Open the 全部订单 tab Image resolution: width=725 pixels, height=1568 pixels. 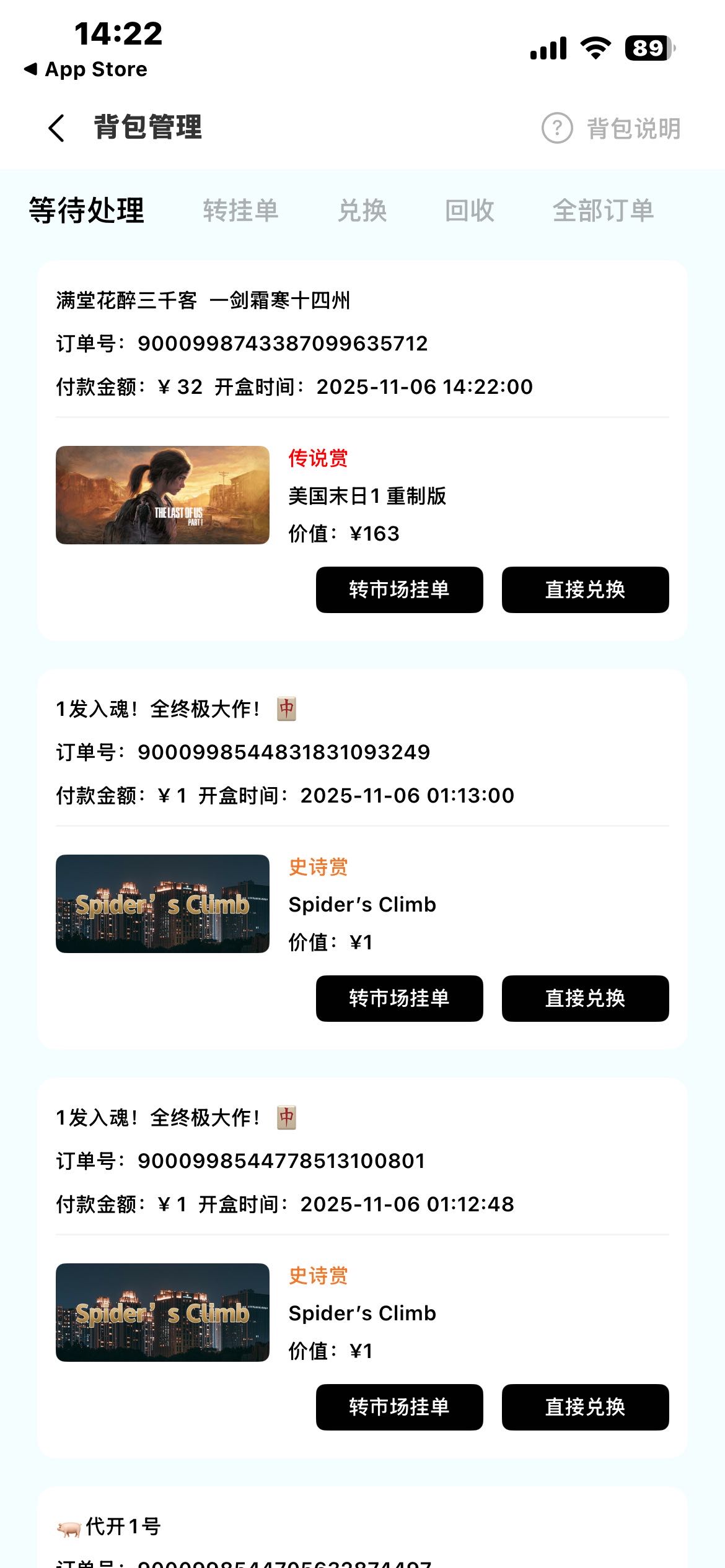[603, 211]
